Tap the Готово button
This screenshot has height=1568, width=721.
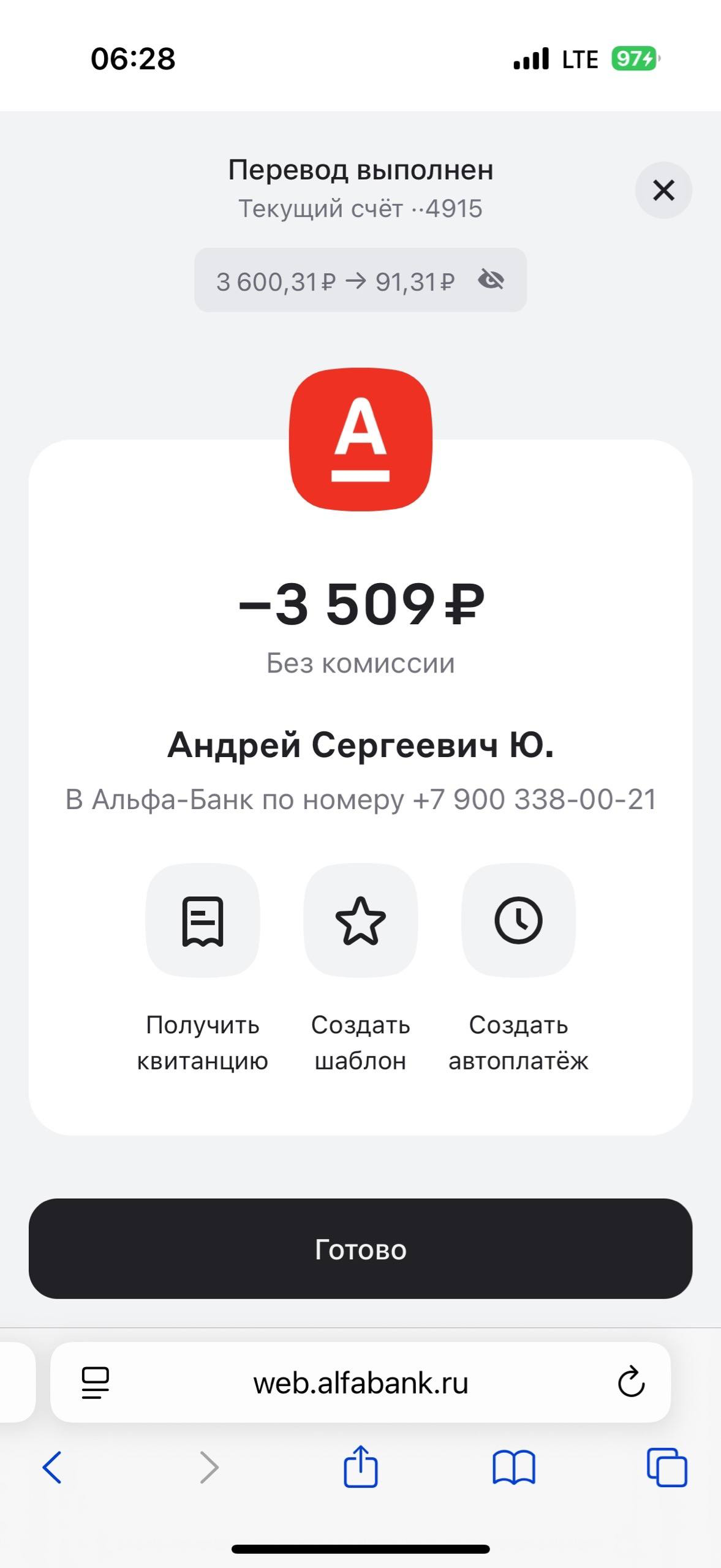tap(360, 1249)
